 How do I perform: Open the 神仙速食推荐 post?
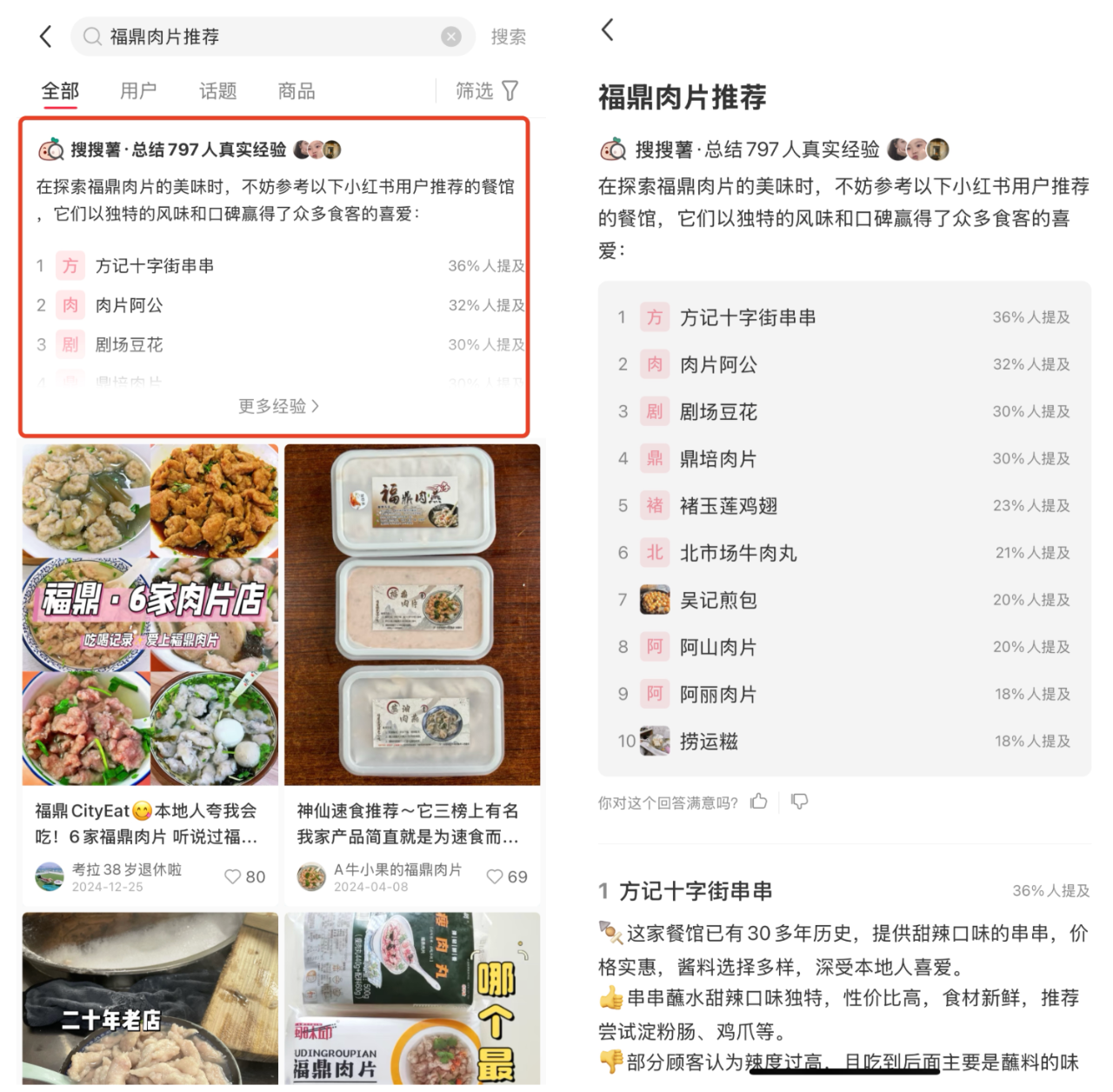(x=412, y=614)
